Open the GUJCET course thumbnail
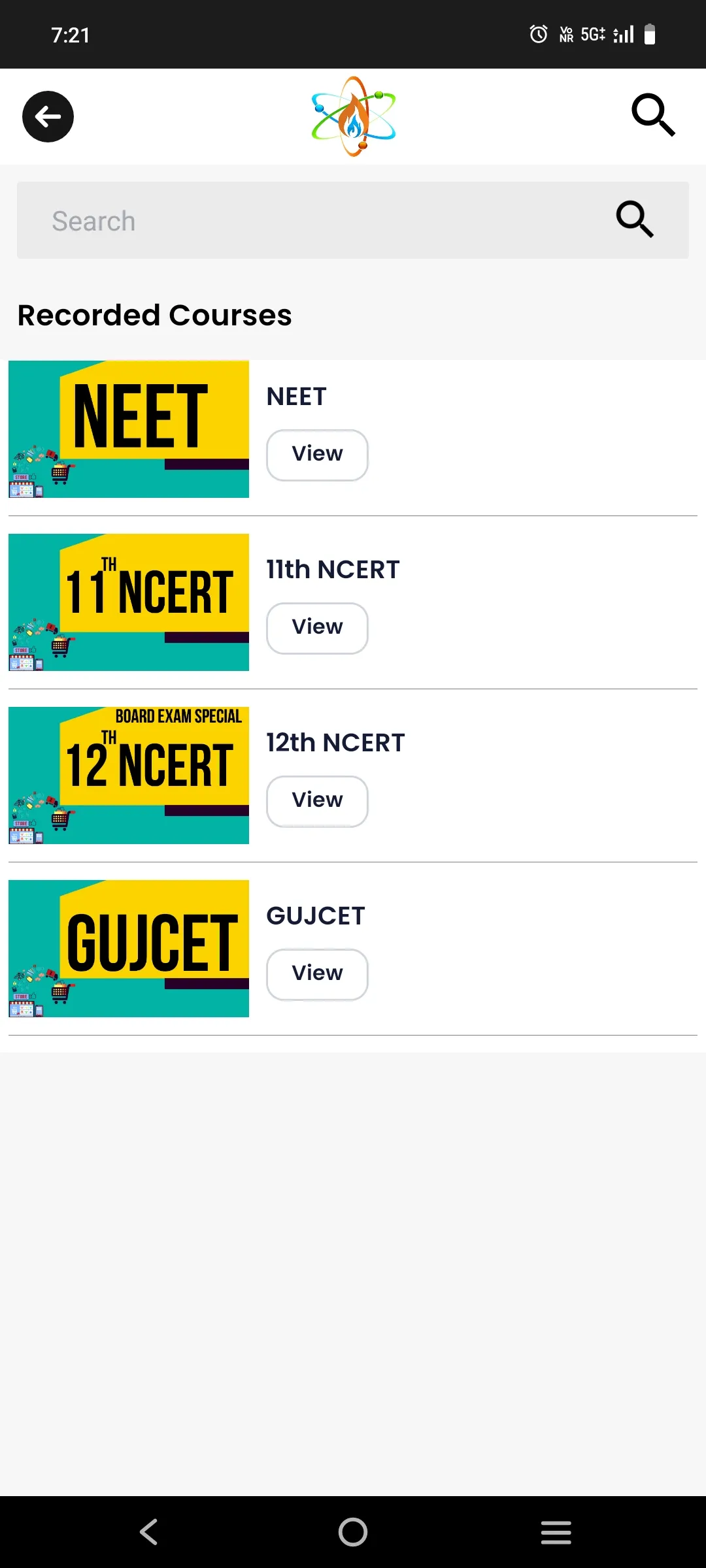Viewport: 706px width, 1568px height. (129, 949)
